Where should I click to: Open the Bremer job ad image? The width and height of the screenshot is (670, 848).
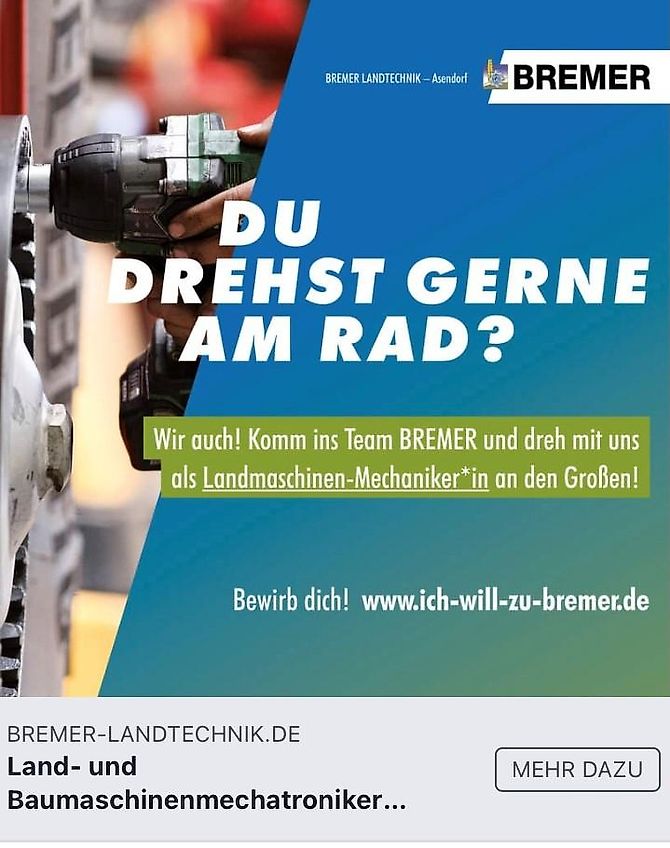pos(335,348)
